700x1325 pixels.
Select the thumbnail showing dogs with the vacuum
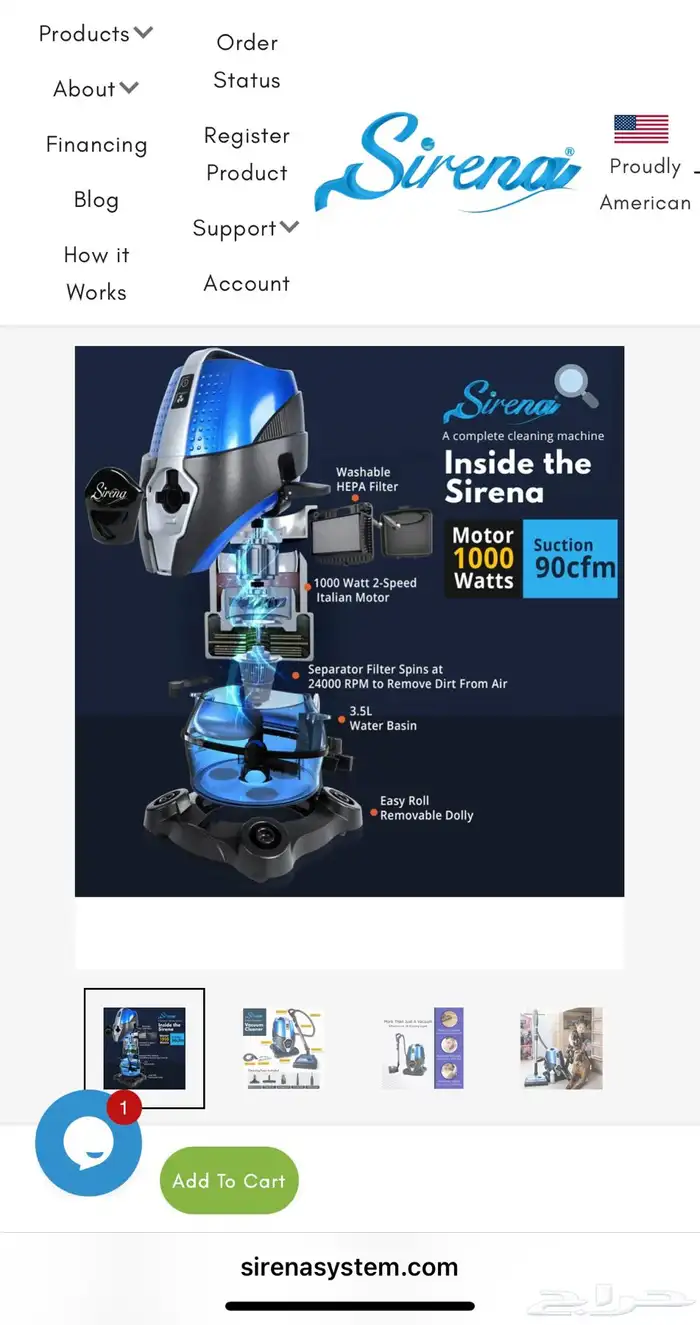point(561,1048)
